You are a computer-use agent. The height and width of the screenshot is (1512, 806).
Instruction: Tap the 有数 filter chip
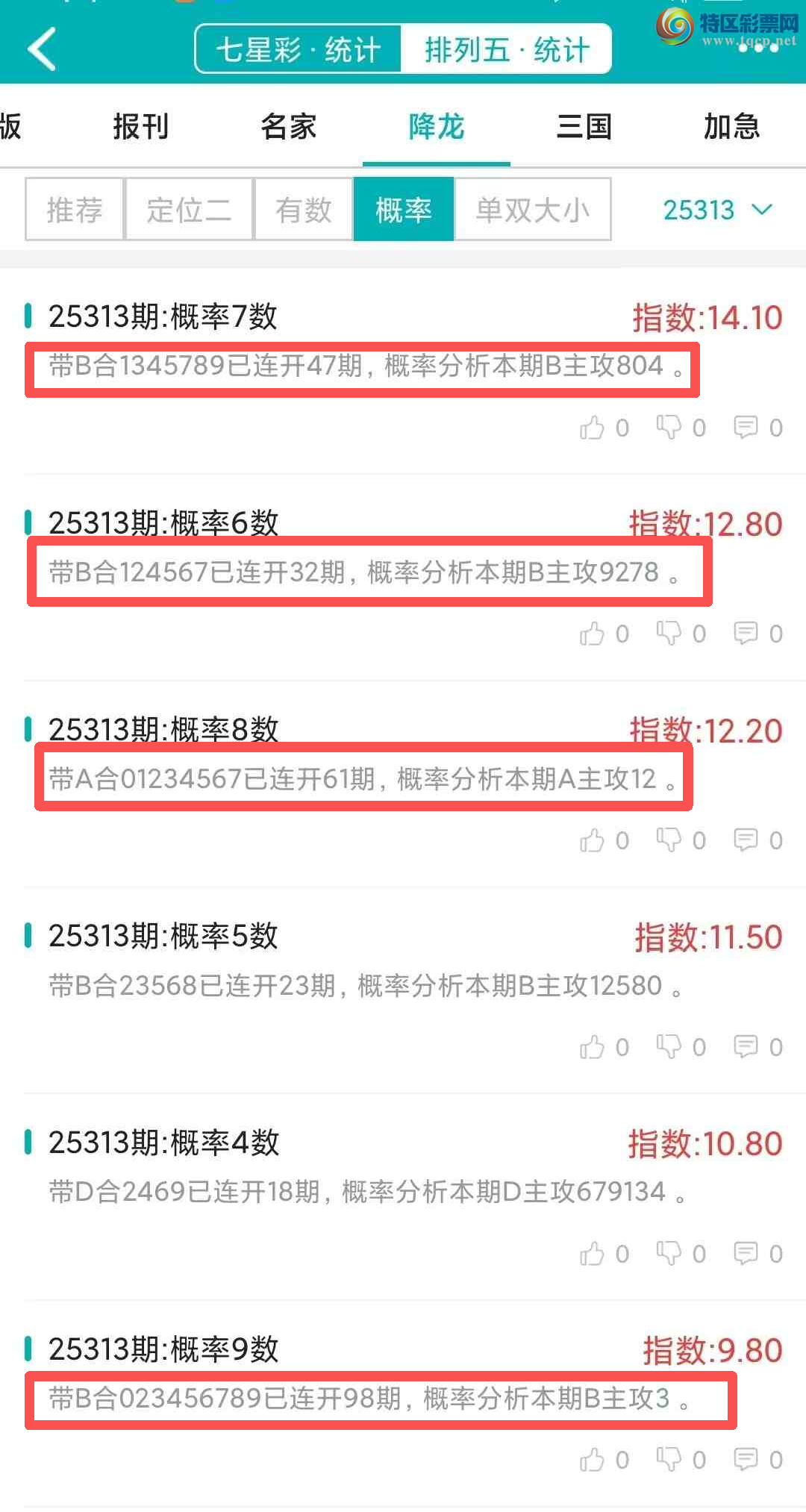[x=303, y=210]
